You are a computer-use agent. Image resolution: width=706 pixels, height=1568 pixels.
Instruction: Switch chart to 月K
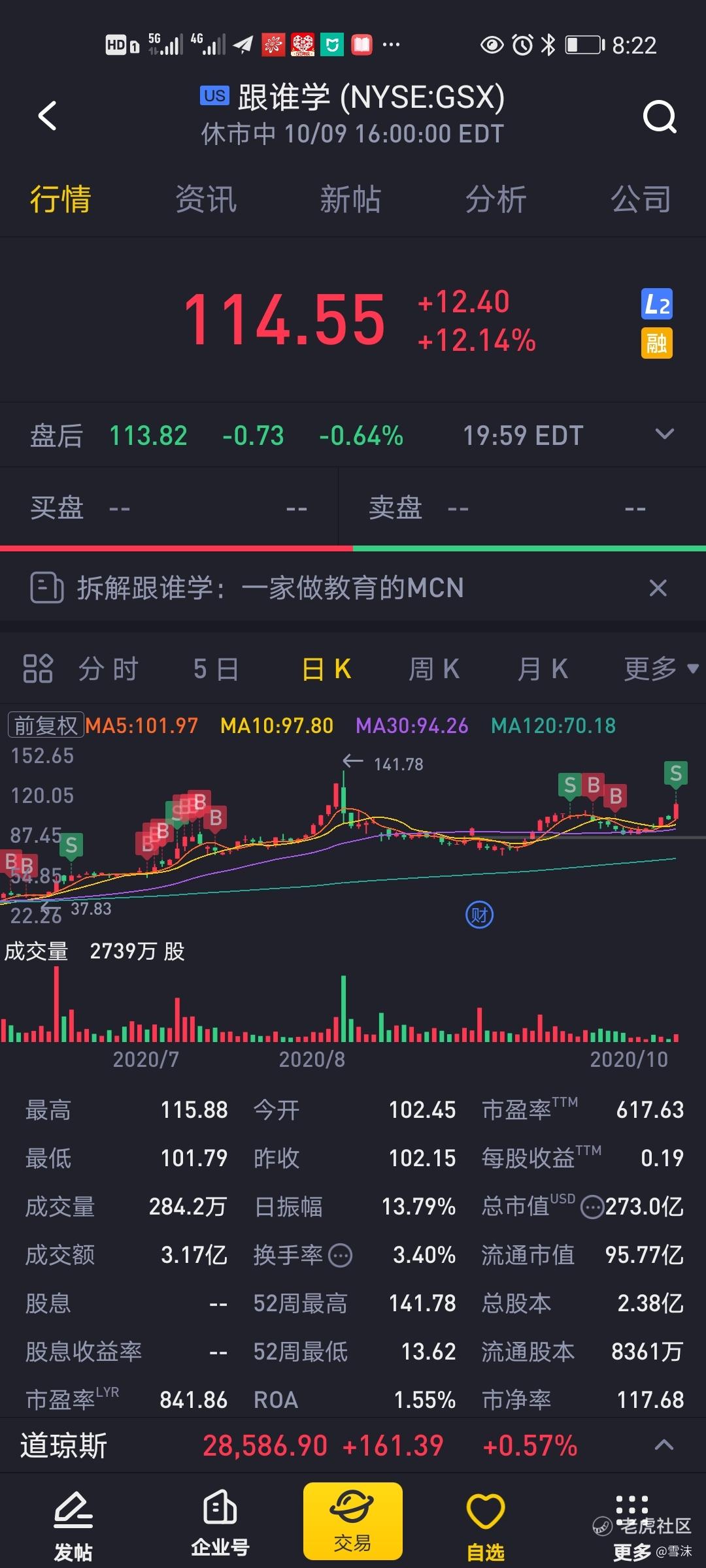(542, 669)
